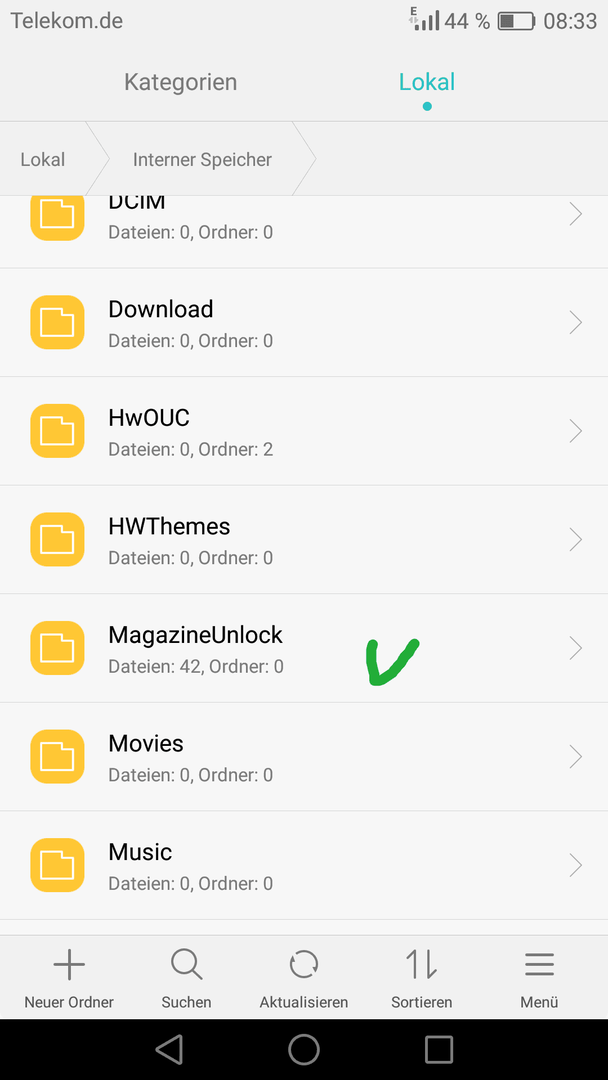The width and height of the screenshot is (608, 1080).
Task: Create a new folder with Neuer Ordner
Action: 69,978
